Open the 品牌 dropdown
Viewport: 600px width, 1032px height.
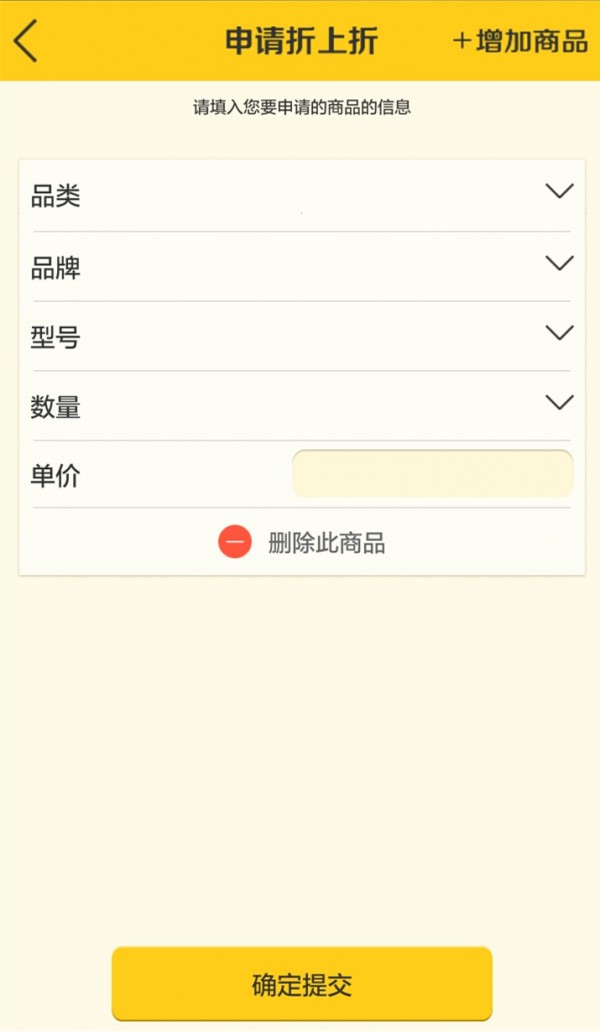pyautogui.click(x=302, y=267)
